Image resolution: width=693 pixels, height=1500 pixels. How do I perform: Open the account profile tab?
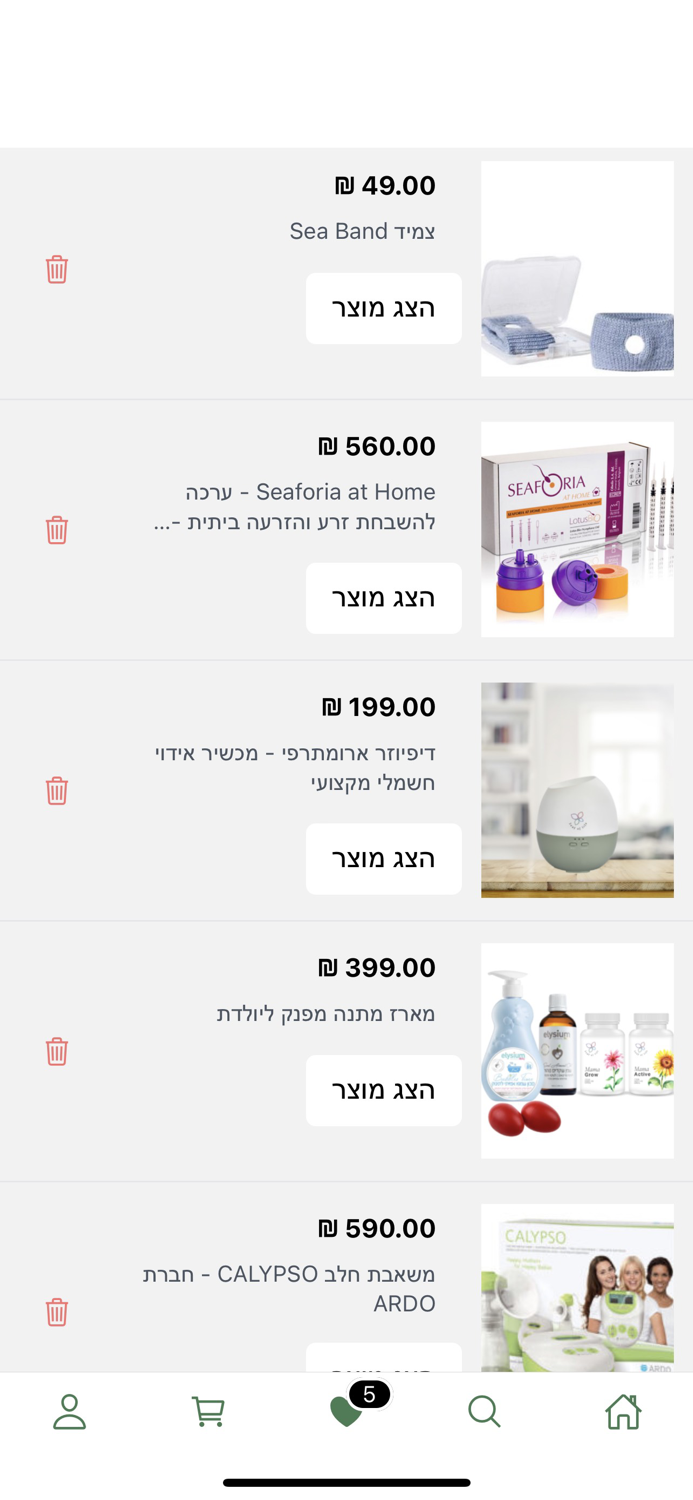tap(69, 1412)
